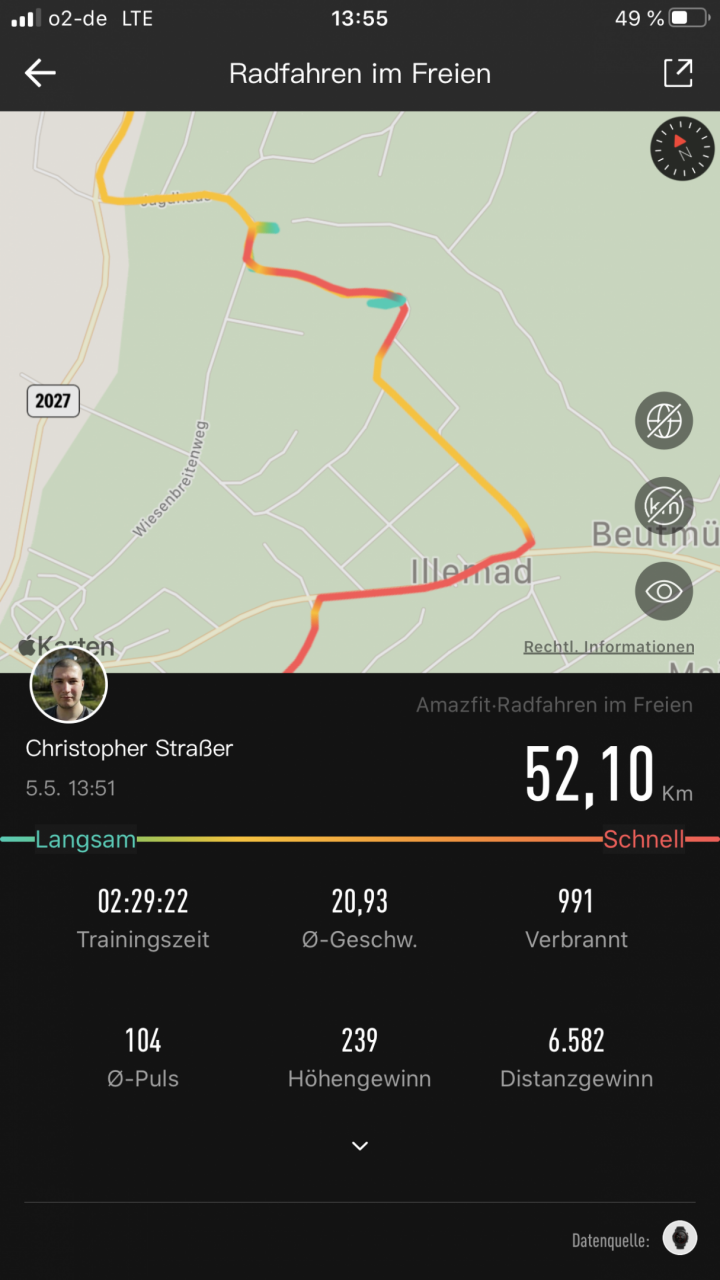720x1280 pixels.
Task: Go back using the top-left arrow
Action: pyautogui.click(x=40, y=73)
